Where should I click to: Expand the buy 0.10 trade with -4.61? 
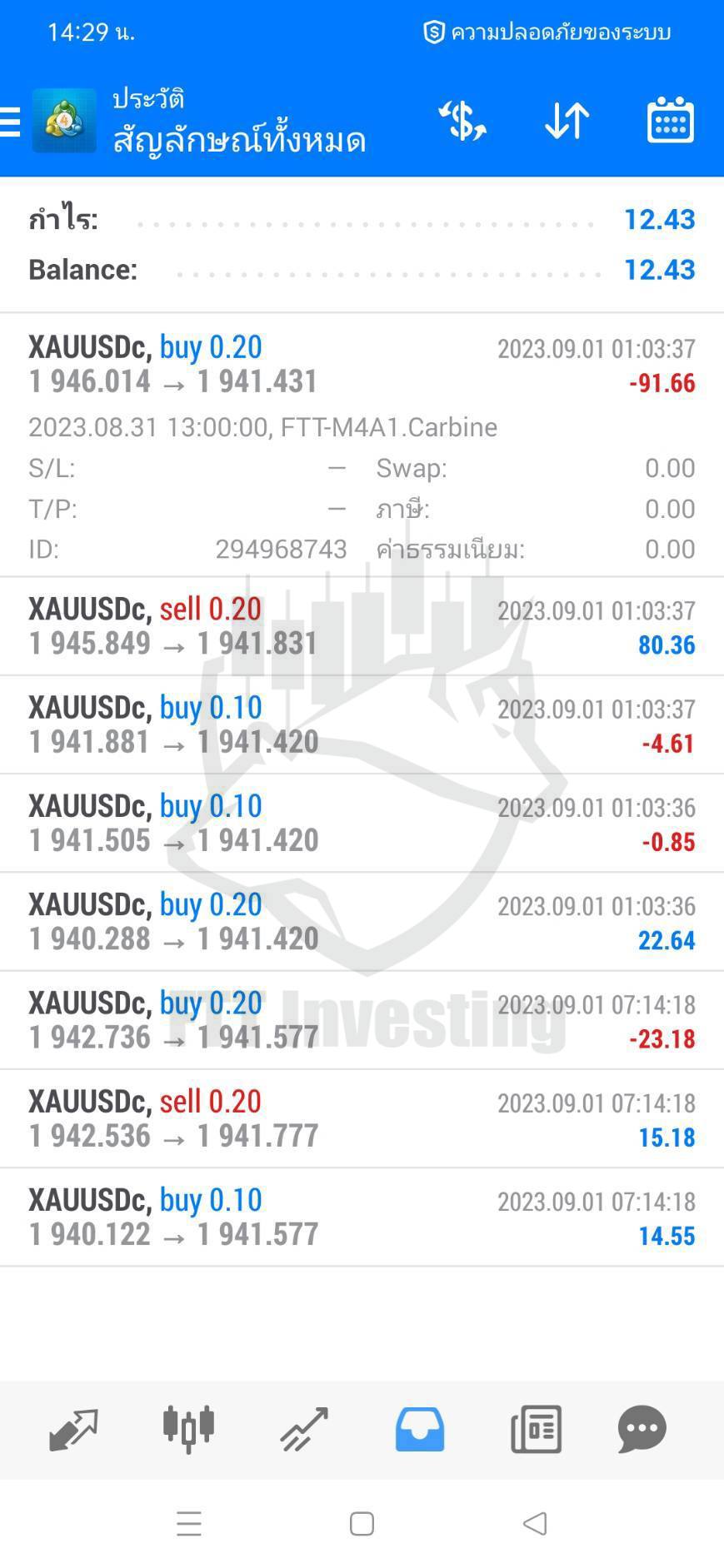click(362, 724)
